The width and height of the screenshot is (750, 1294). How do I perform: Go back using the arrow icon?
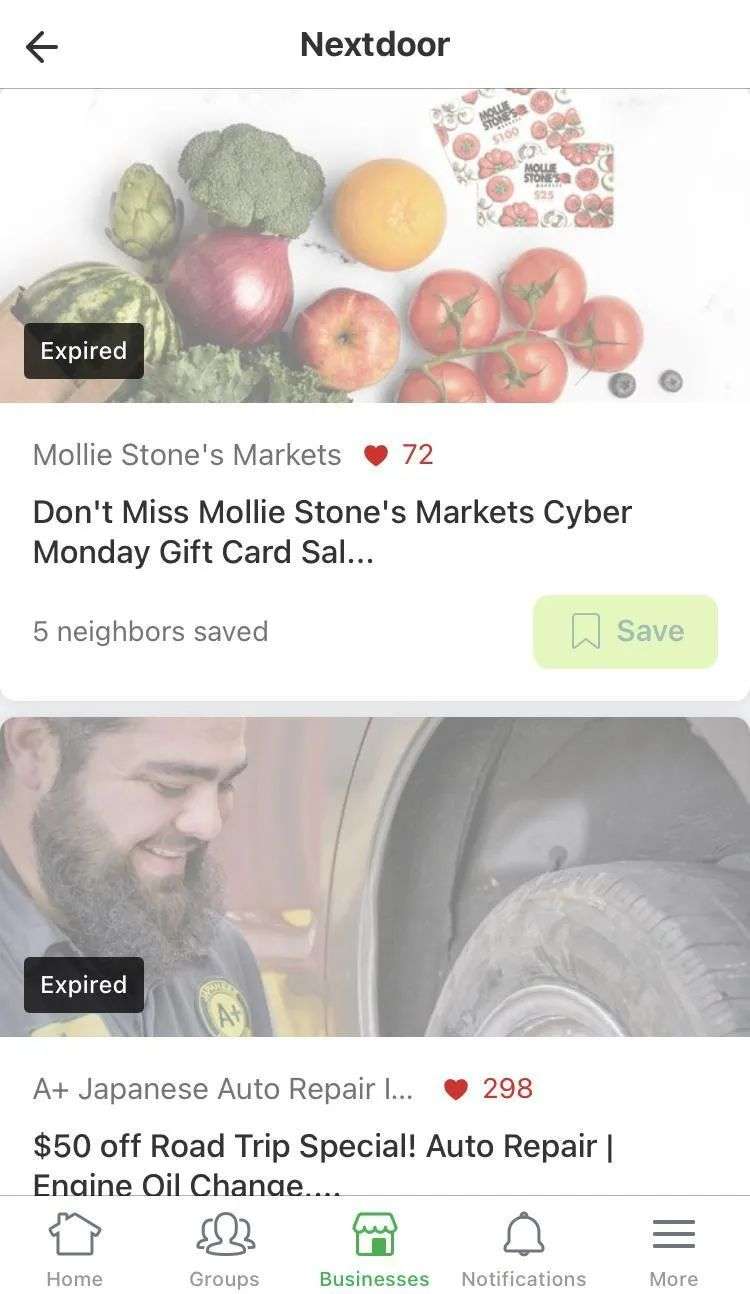pos(42,46)
